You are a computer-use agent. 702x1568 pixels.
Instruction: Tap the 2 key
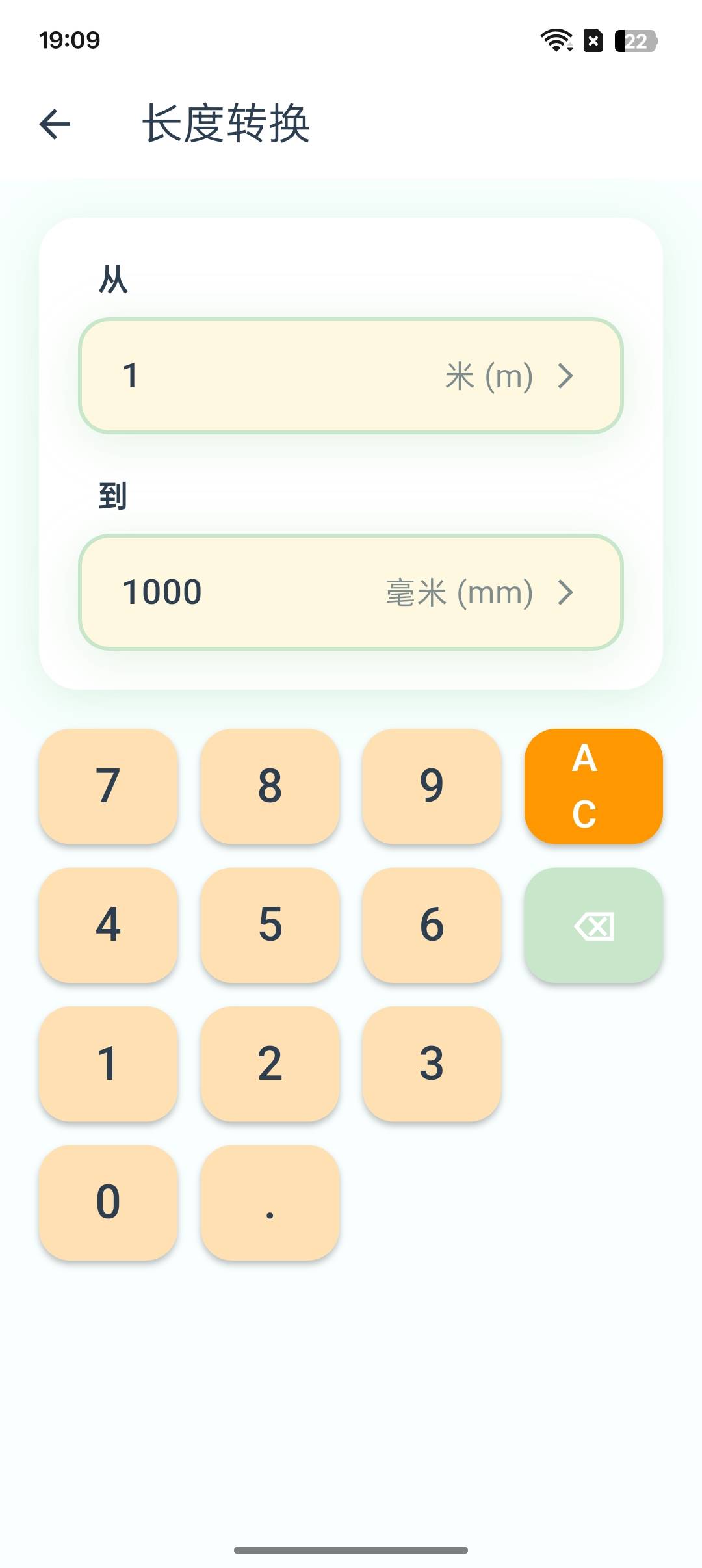(270, 1064)
